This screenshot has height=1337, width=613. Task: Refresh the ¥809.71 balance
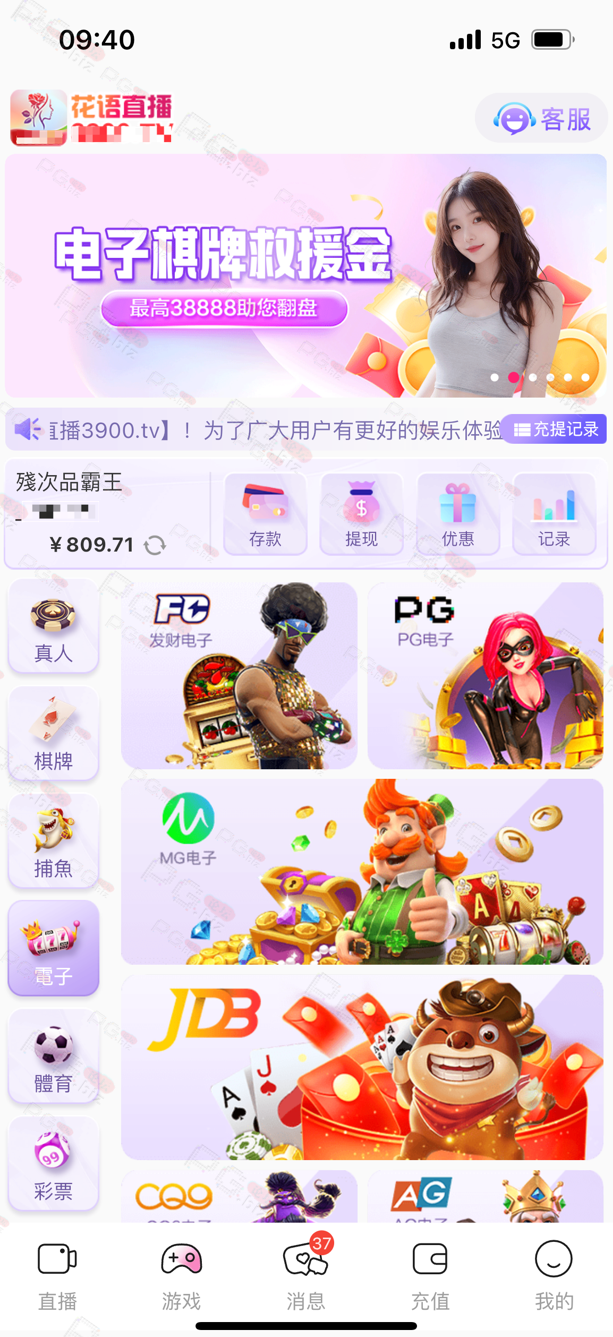(x=155, y=545)
